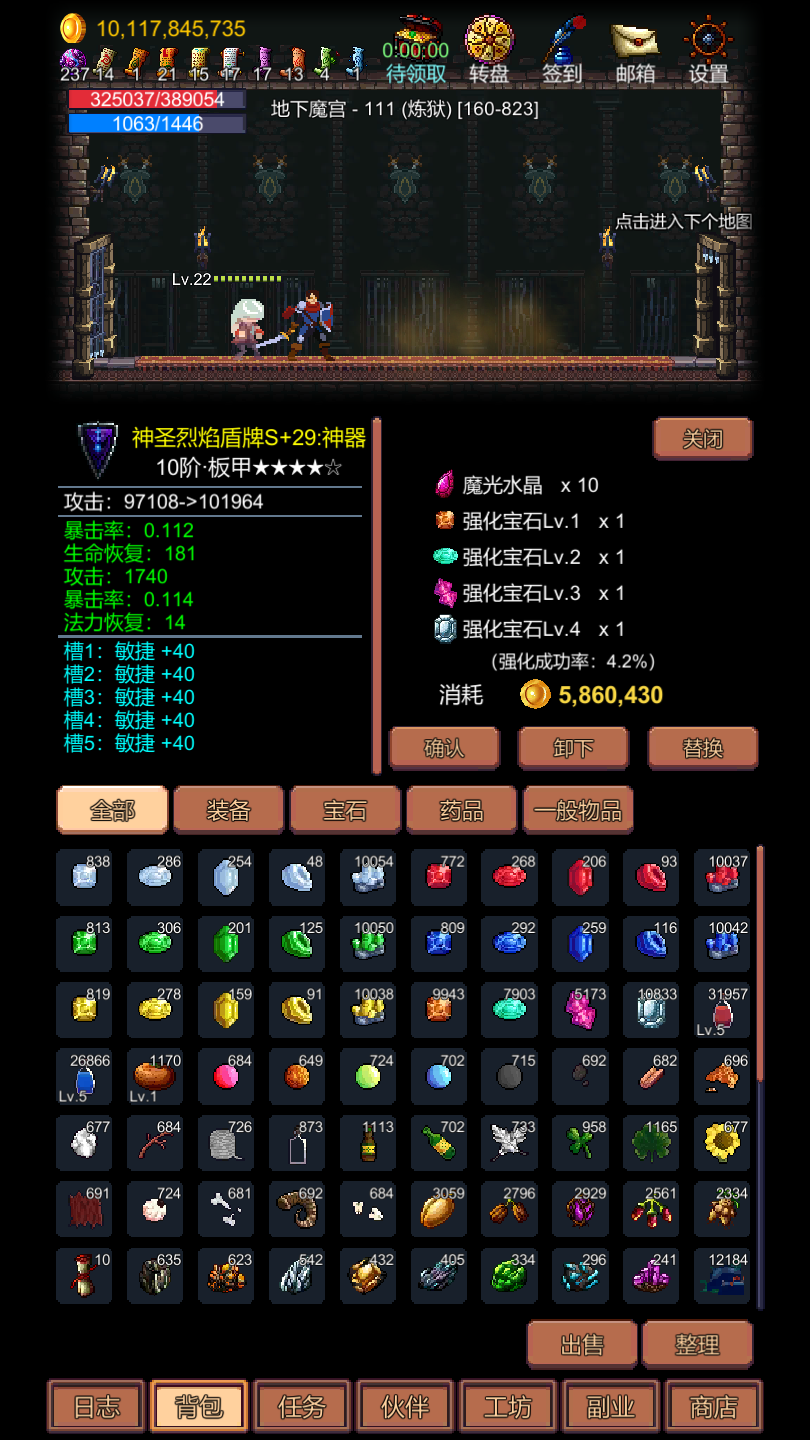Sort the inventory with 整理
The width and height of the screenshot is (810, 1440).
pos(697,1345)
